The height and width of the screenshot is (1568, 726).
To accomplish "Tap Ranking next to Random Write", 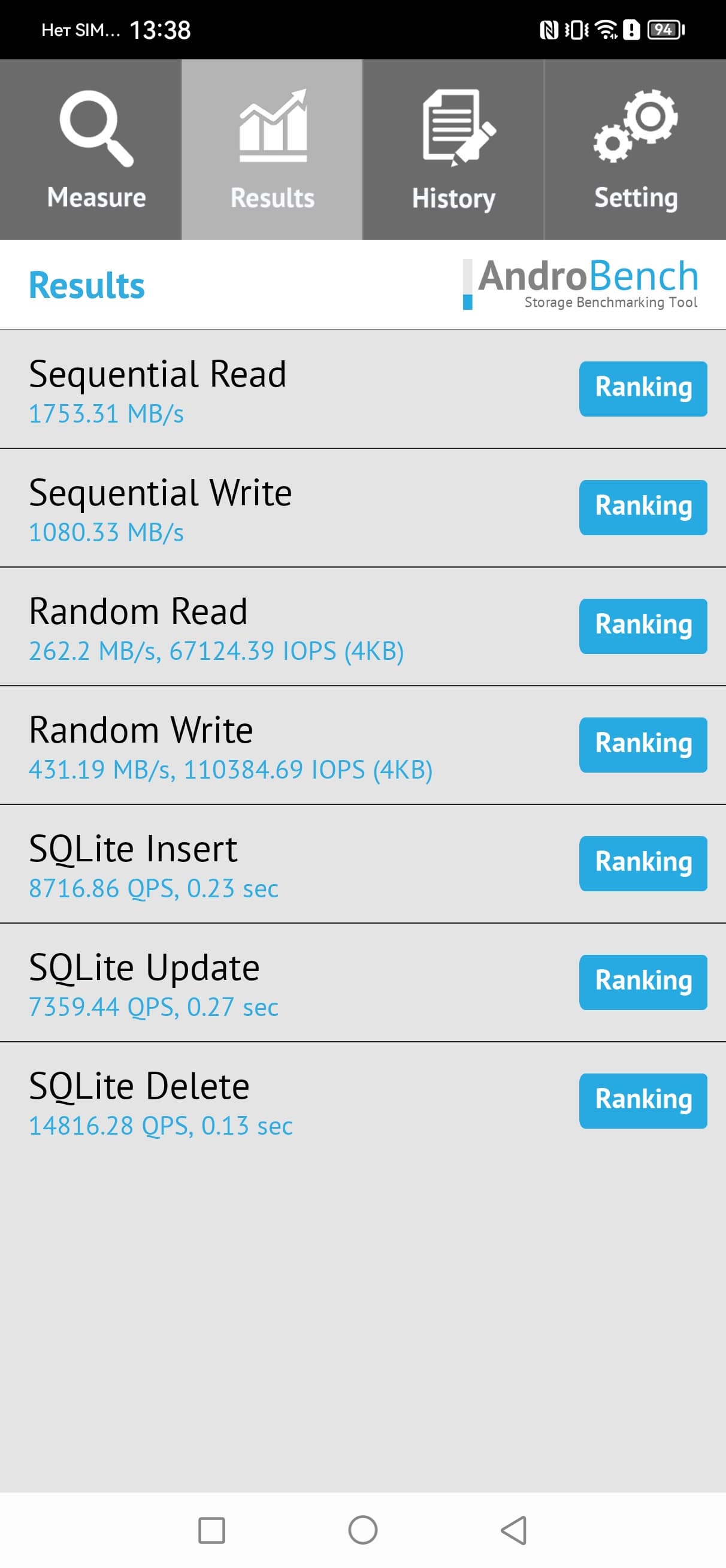I will [643, 745].
